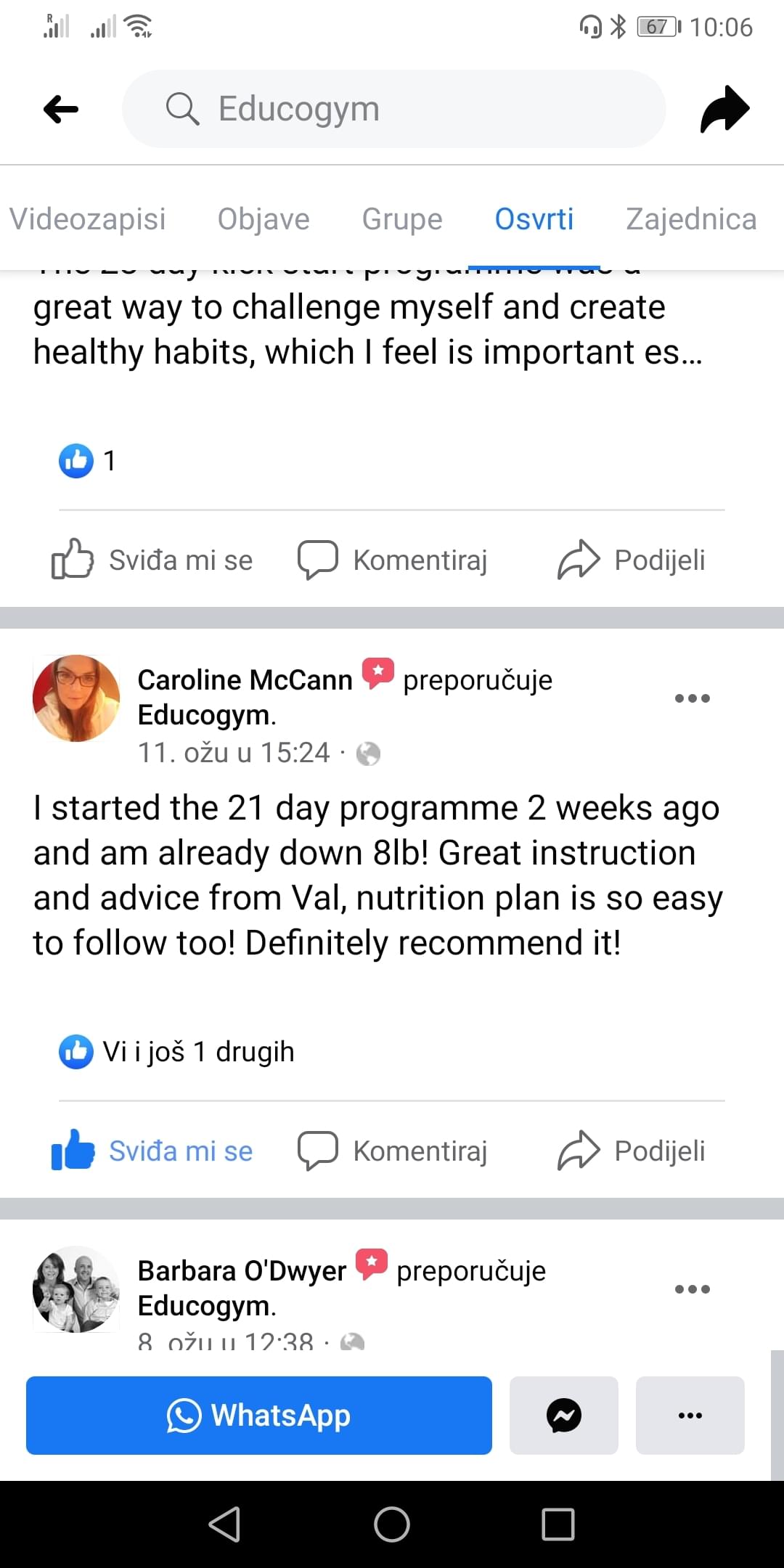Open the options menu on Barbara O'Dwyer's review

692,1289
